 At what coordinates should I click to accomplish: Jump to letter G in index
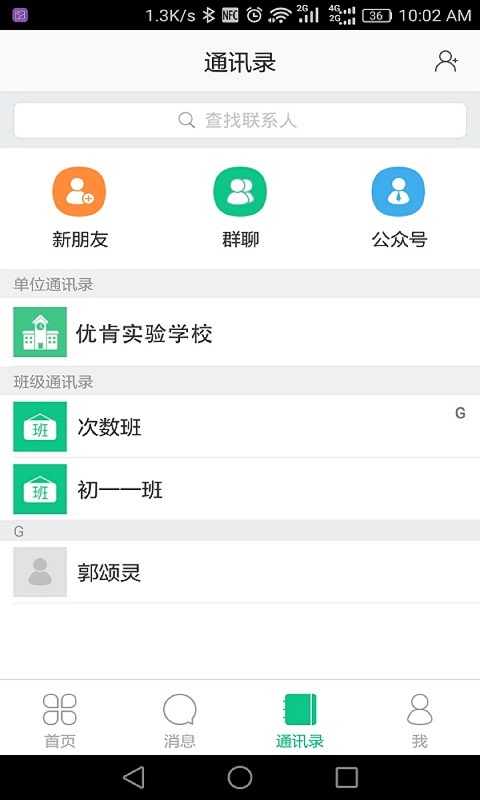(x=460, y=413)
